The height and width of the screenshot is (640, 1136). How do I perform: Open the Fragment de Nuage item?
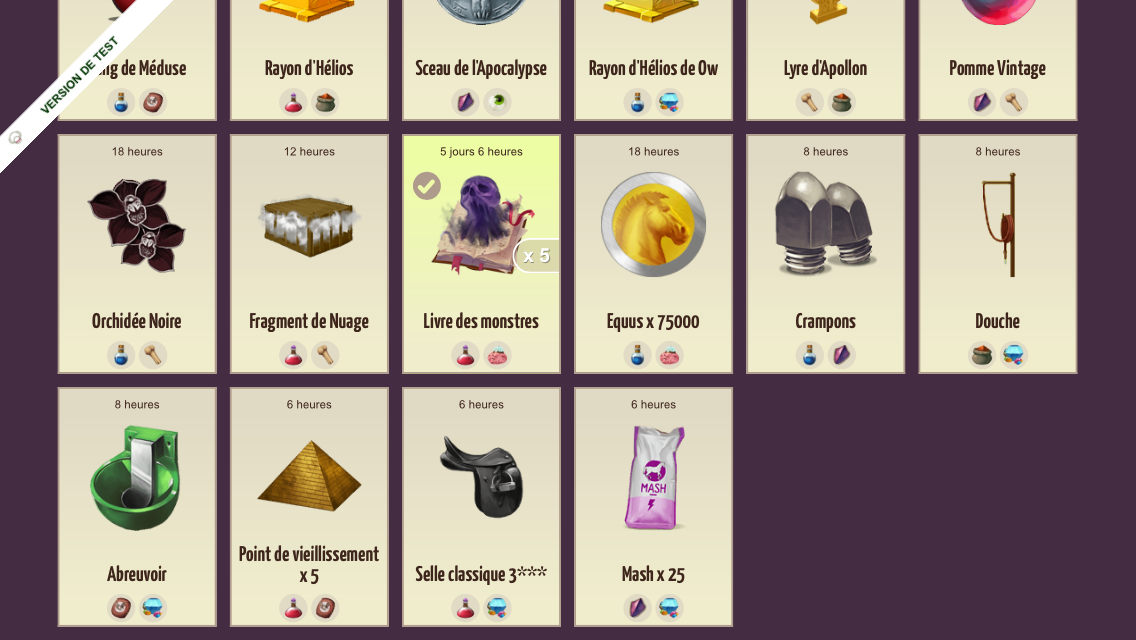(x=309, y=254)
